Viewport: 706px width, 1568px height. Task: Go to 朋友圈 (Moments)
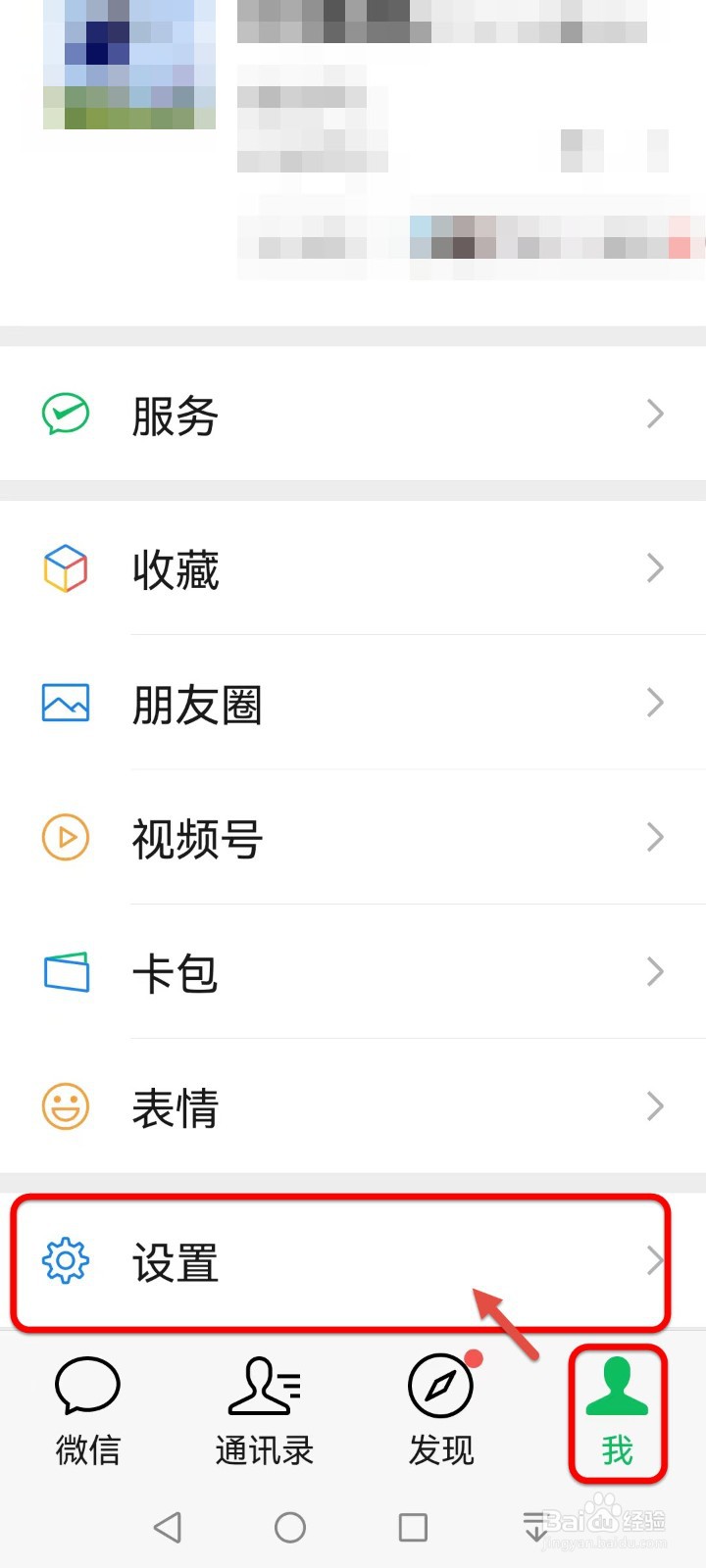tap(353, 704)
